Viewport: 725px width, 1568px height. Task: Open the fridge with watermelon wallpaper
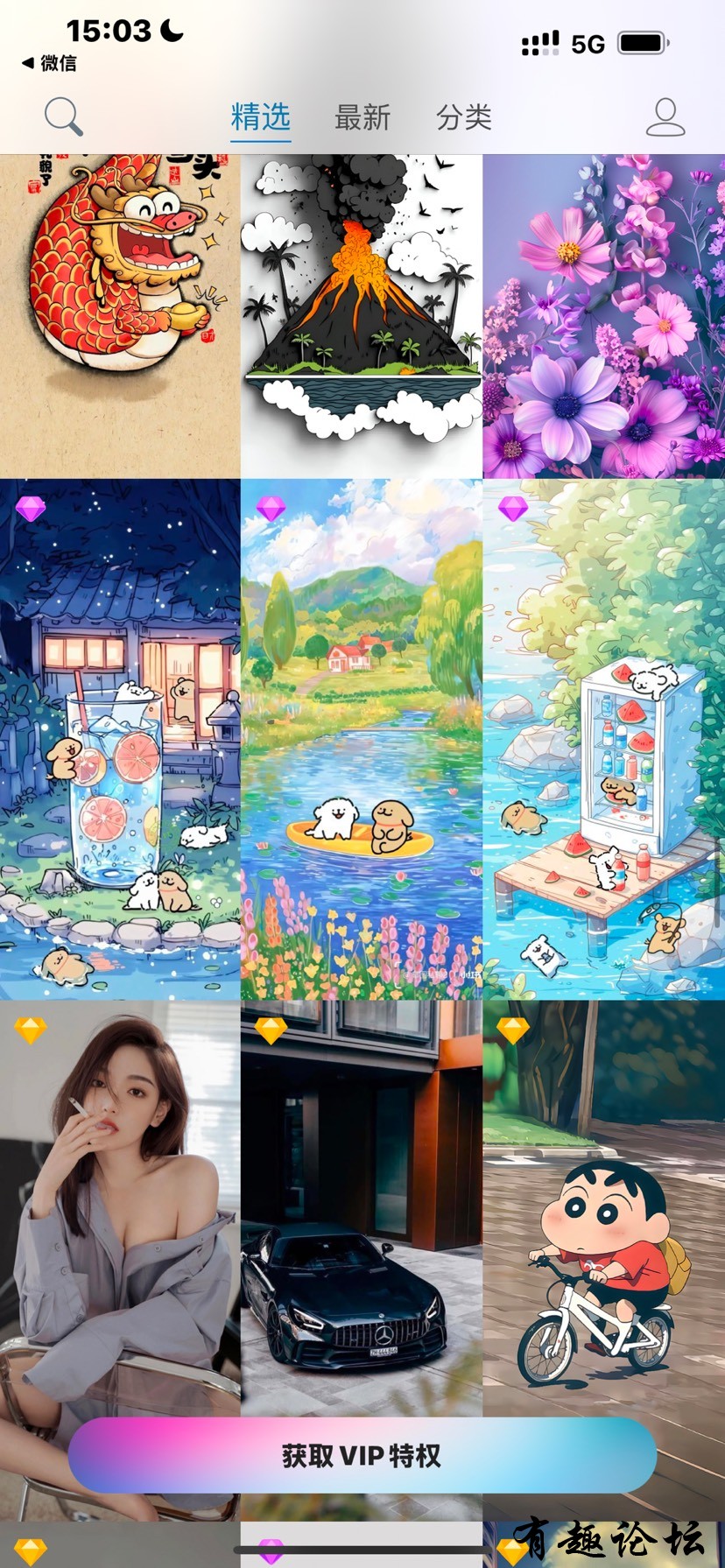(604, 740)
